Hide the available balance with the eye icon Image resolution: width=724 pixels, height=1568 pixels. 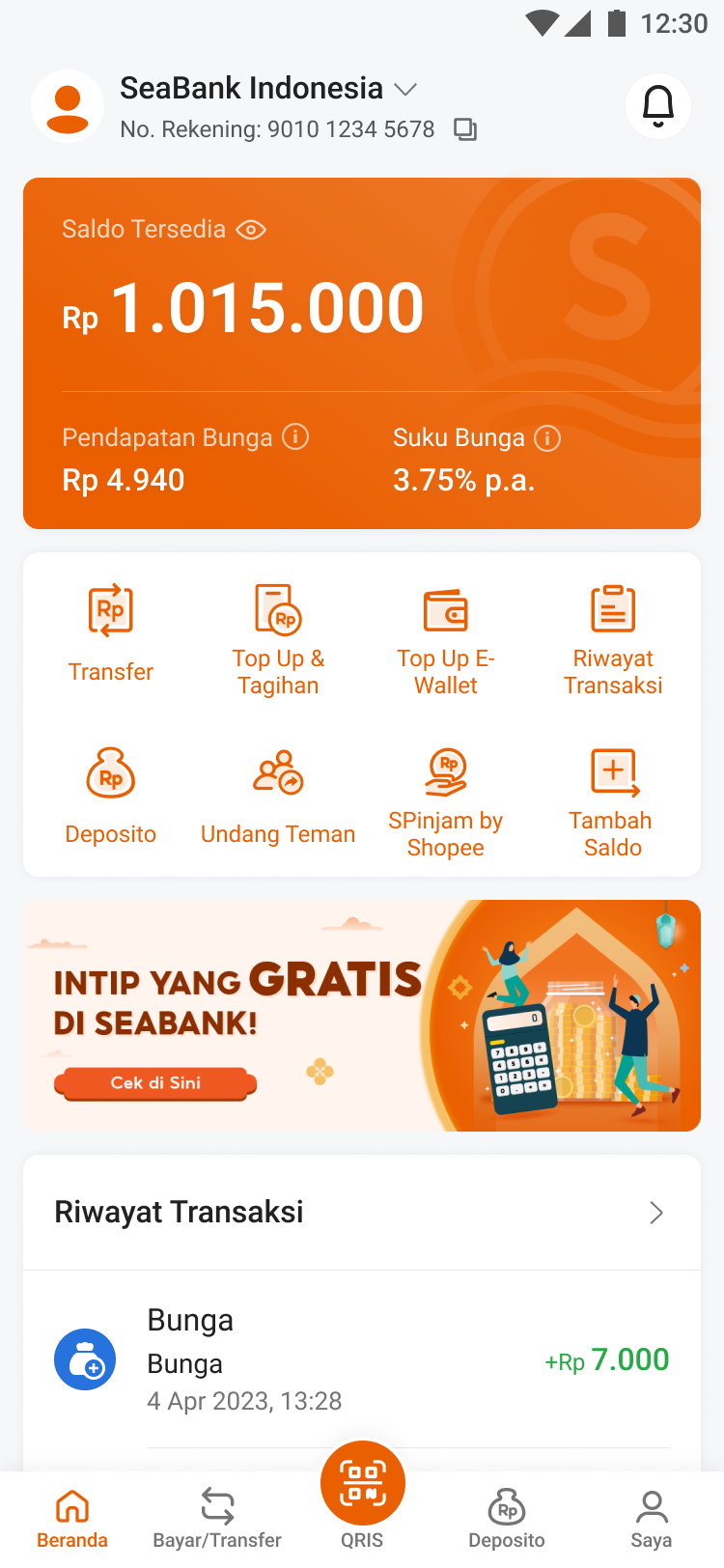[x=251, y=230]
